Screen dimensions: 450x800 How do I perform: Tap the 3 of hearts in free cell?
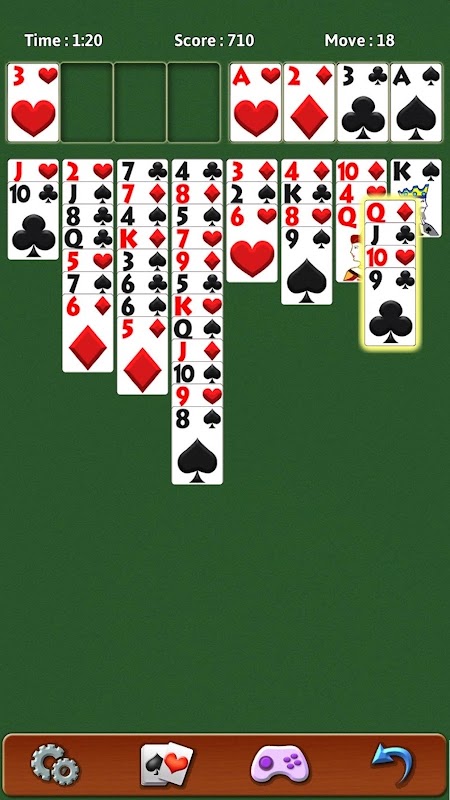point(33,103)
